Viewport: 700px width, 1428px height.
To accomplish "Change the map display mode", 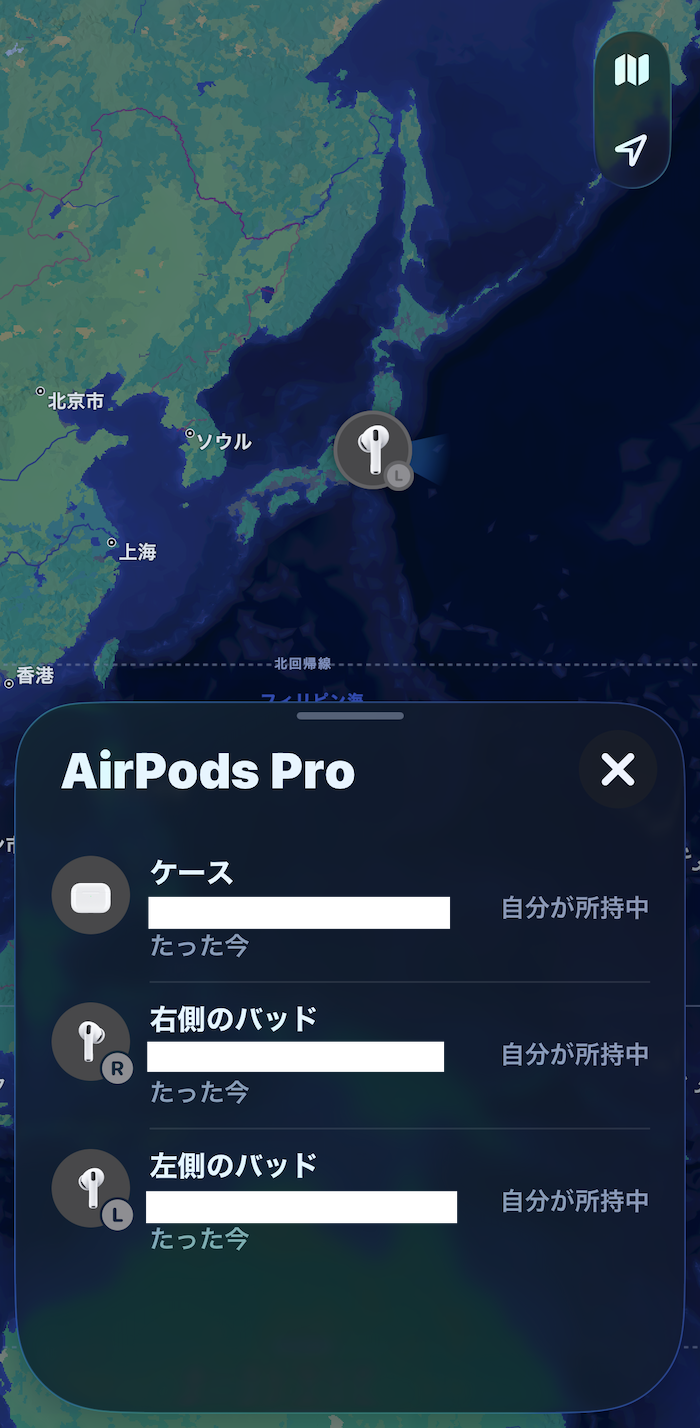I will click(631, 69).
